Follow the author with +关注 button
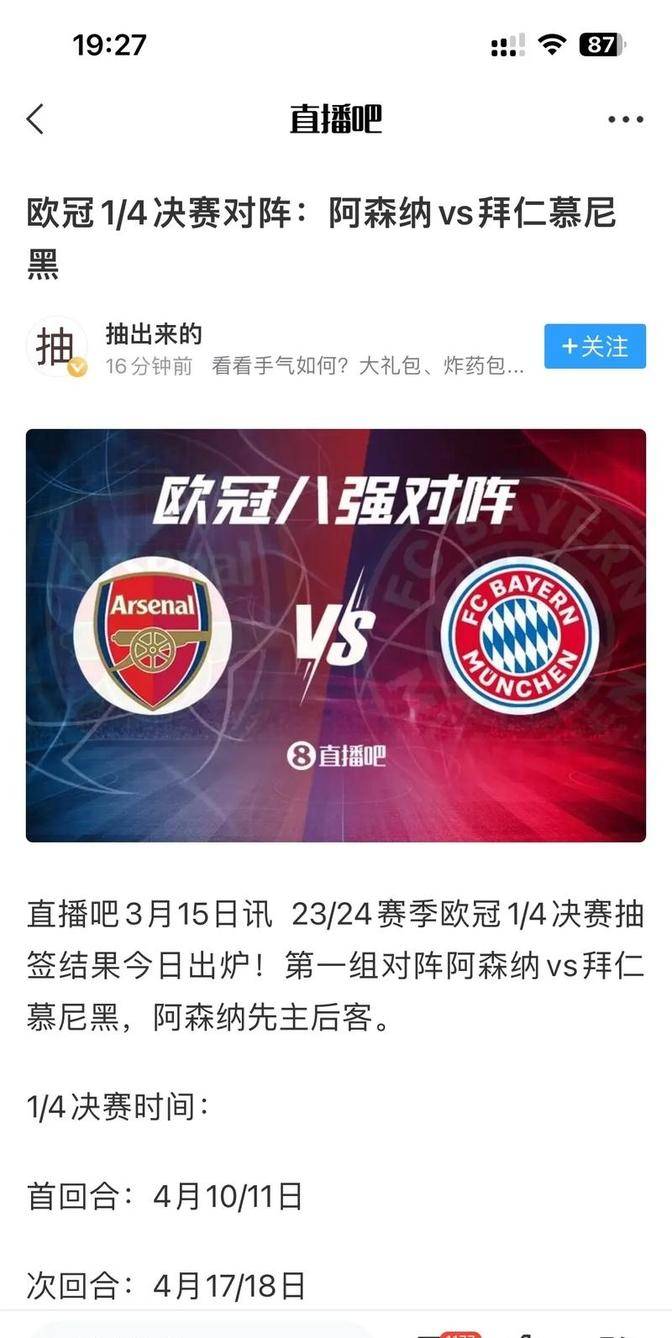The image size is (672, 1338). pyautogui.click(x=595, y=347)
